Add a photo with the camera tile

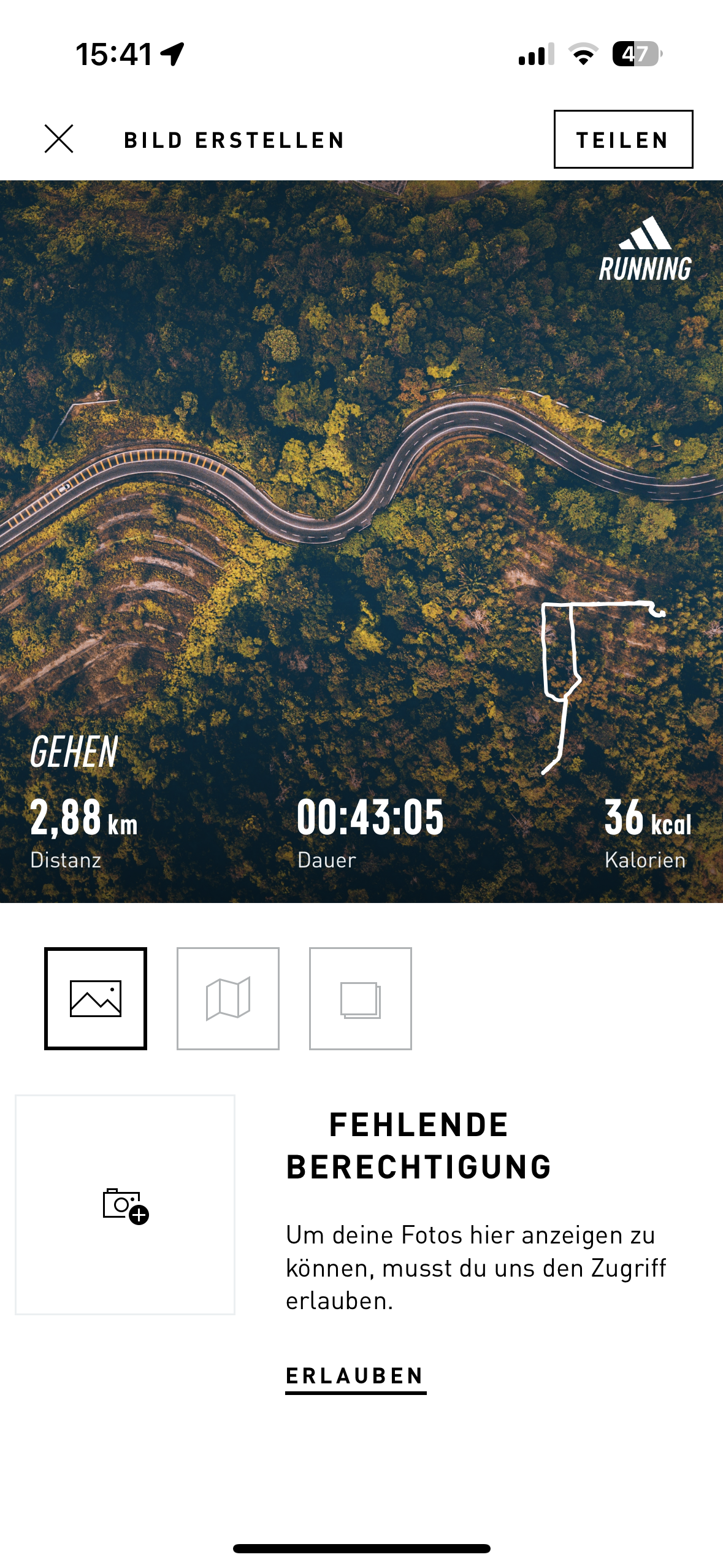[x=125, y=1205]
